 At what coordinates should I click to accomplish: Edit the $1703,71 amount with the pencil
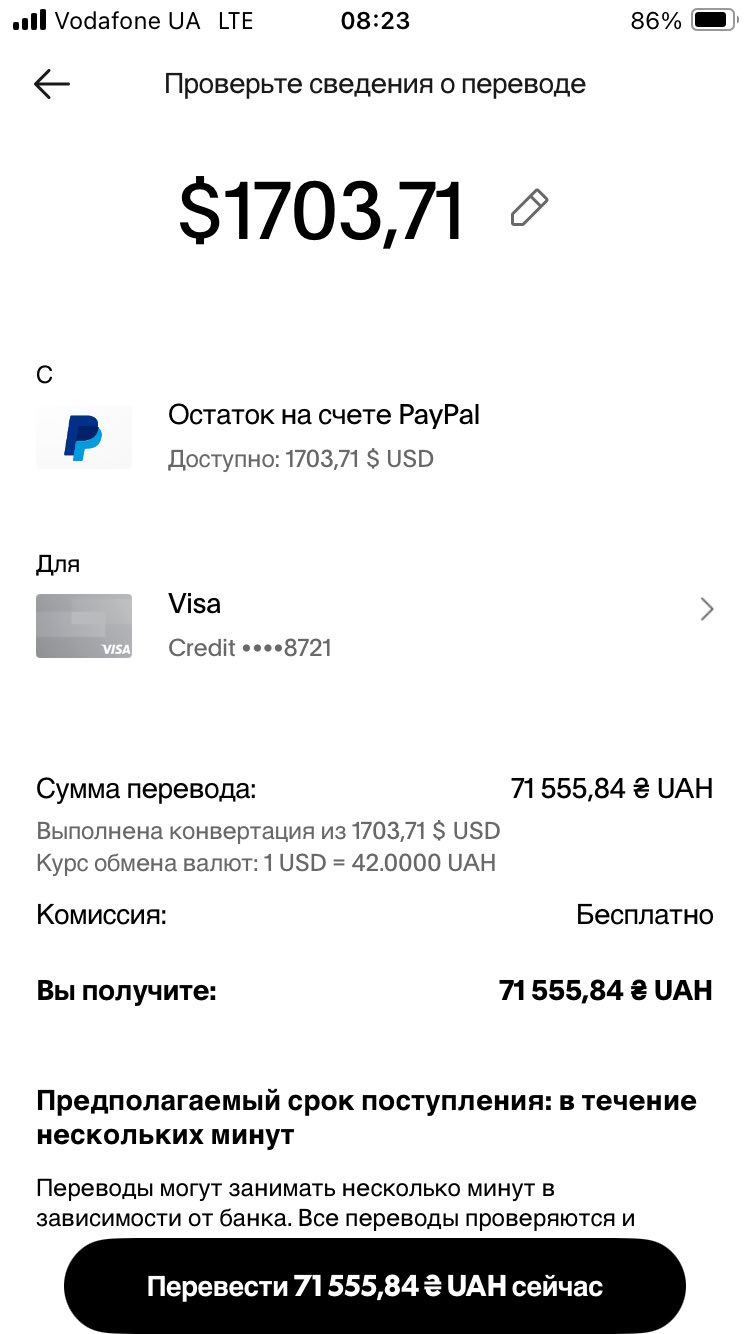click(x=529, y=208)
